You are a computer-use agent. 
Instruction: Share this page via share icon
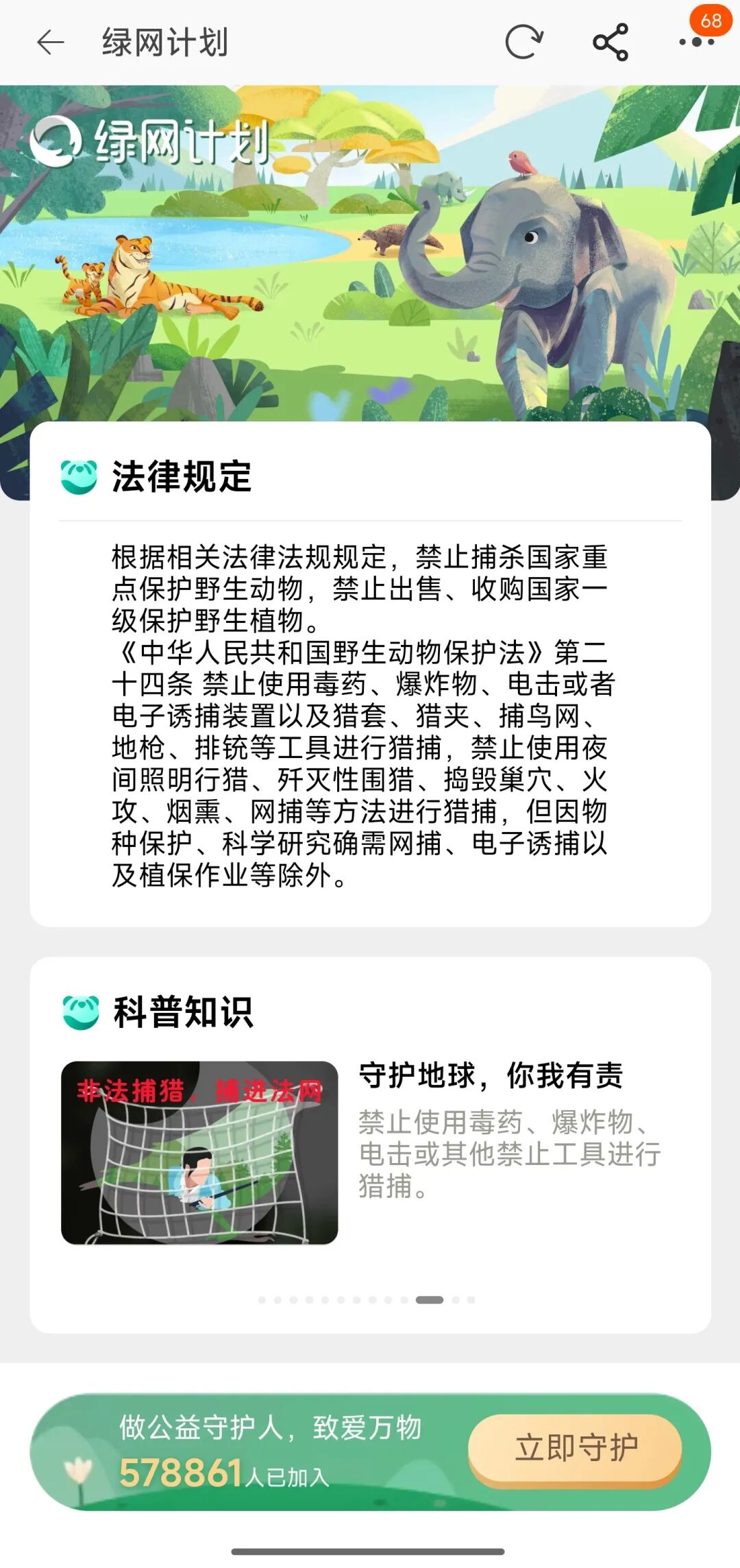tap(610, 42)
